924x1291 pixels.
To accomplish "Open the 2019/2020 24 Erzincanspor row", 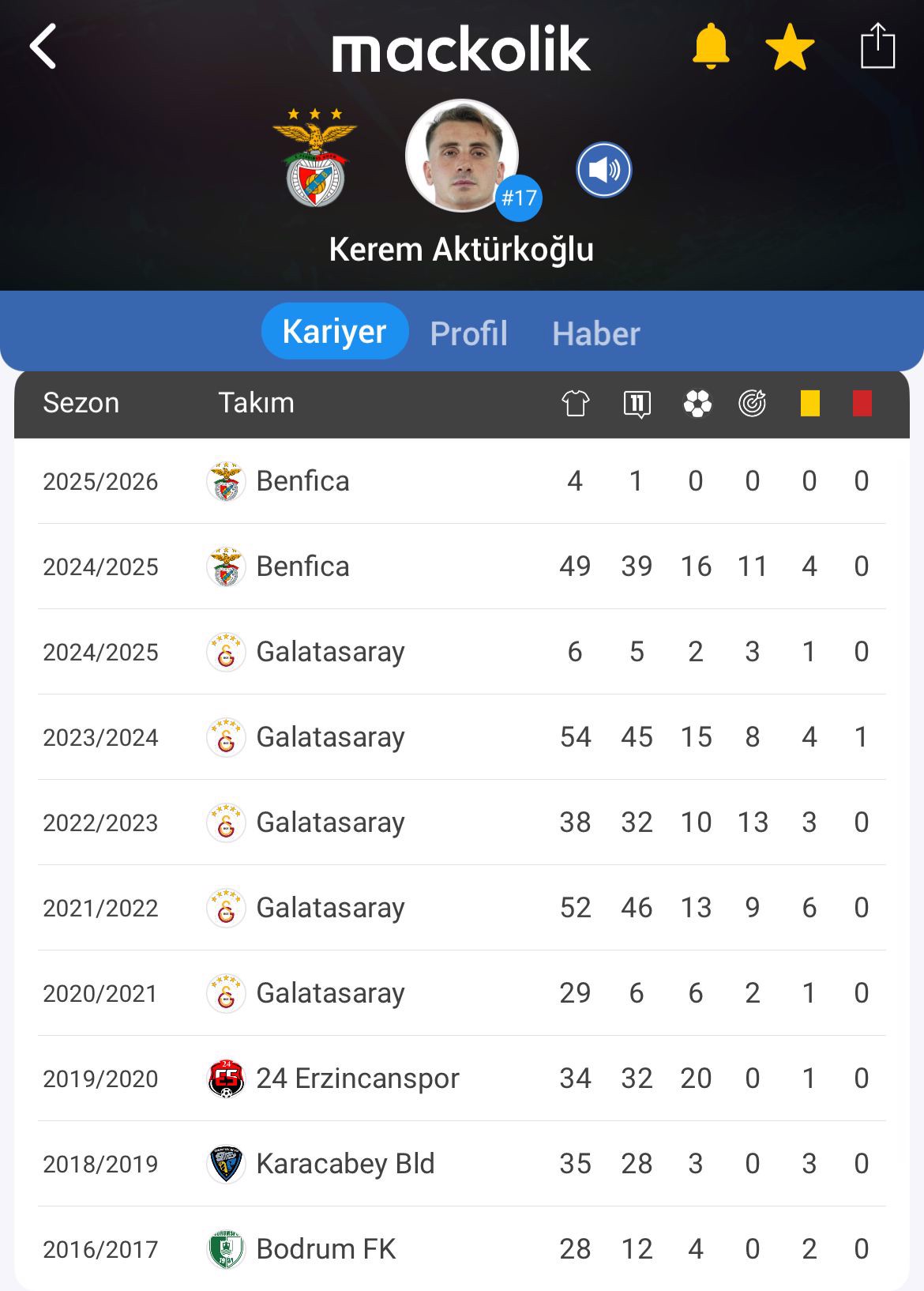I will 461,1078.
